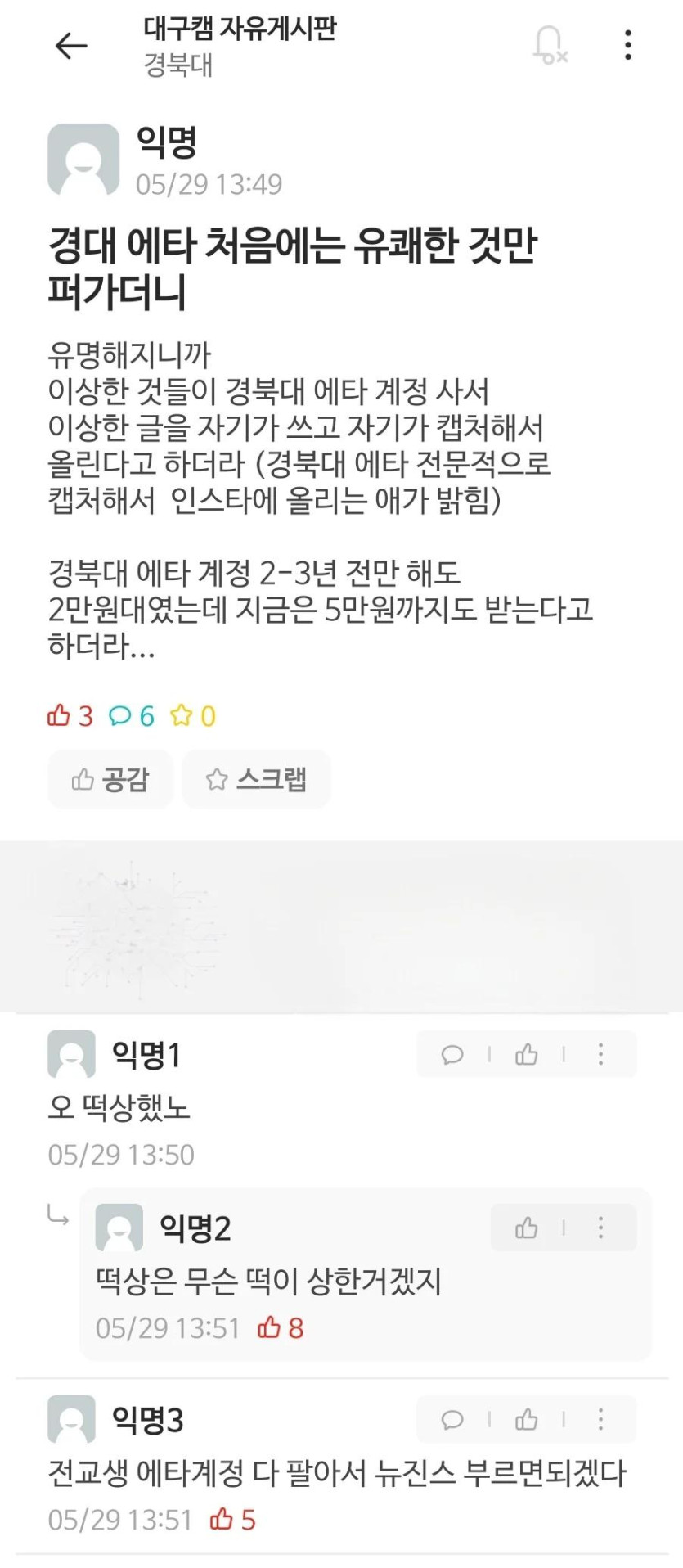The height and width of the screenshot is (1568, 683).
Task: Open more options for 익명3's comment
Action: (601, 1419)
